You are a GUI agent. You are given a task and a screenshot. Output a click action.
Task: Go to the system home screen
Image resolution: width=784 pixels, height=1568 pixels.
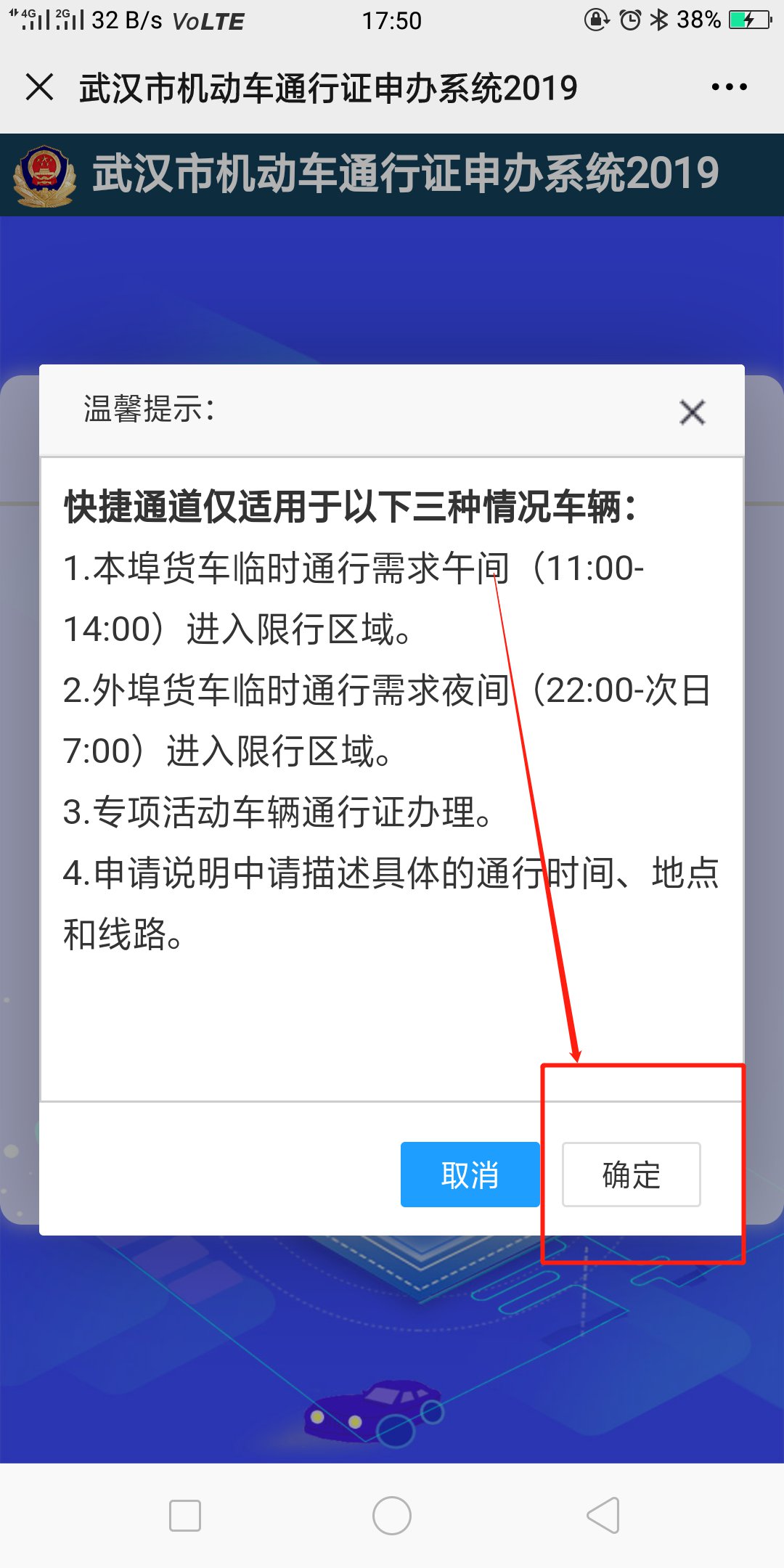[x=392, y=1515]
